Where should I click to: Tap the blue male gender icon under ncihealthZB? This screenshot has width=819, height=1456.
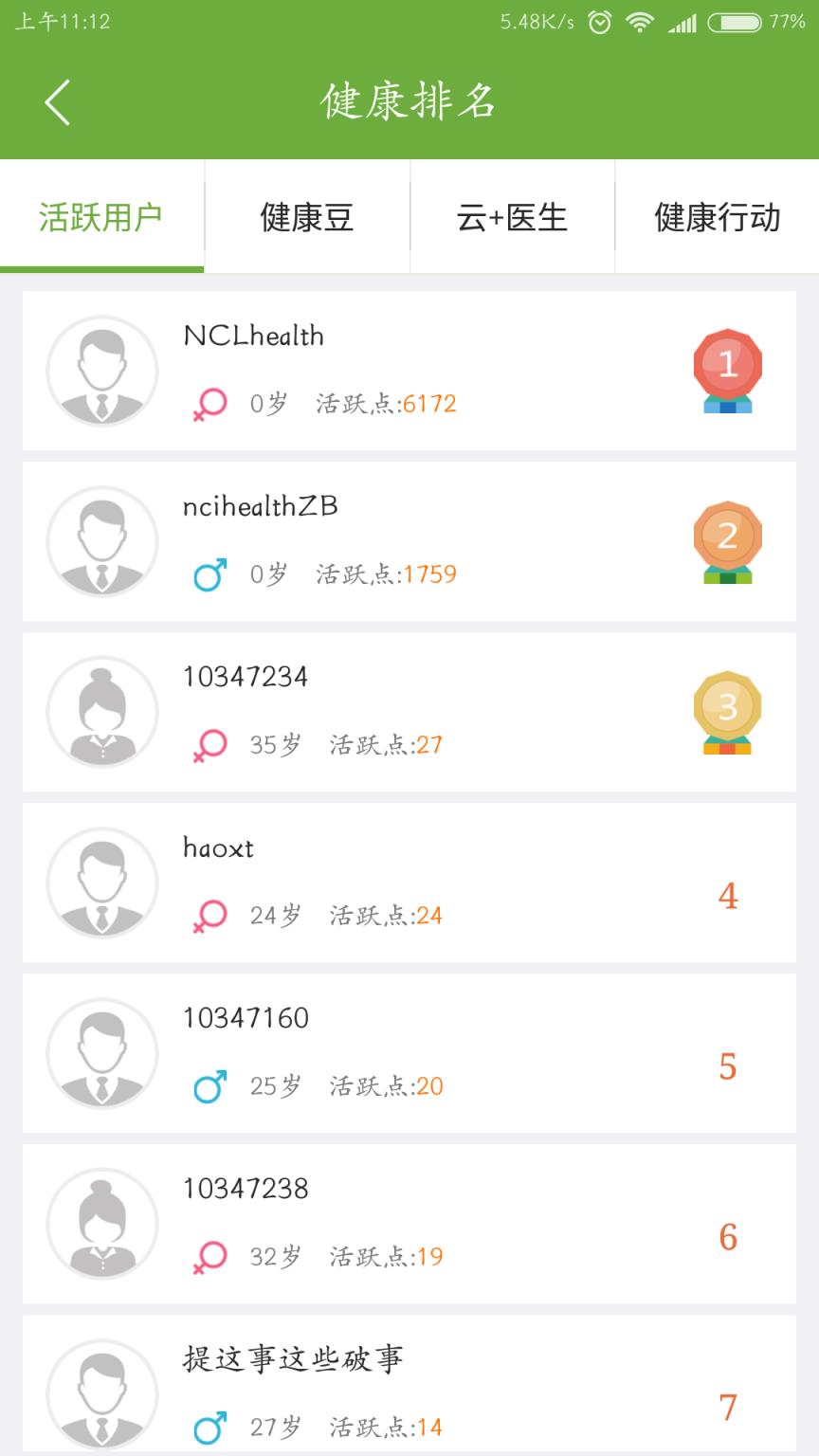[x=210, y=573]
